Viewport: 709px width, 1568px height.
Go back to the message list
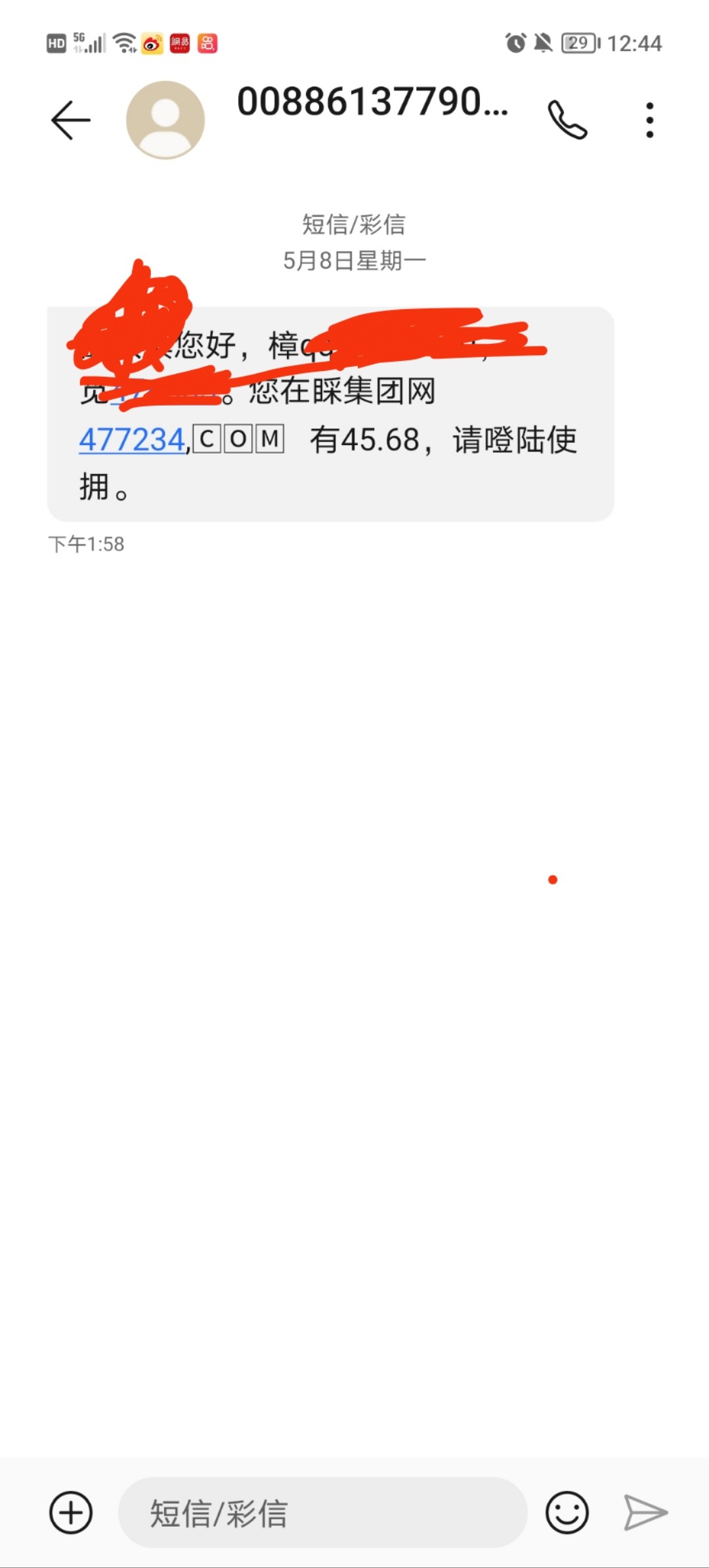(x=71, y=120)
